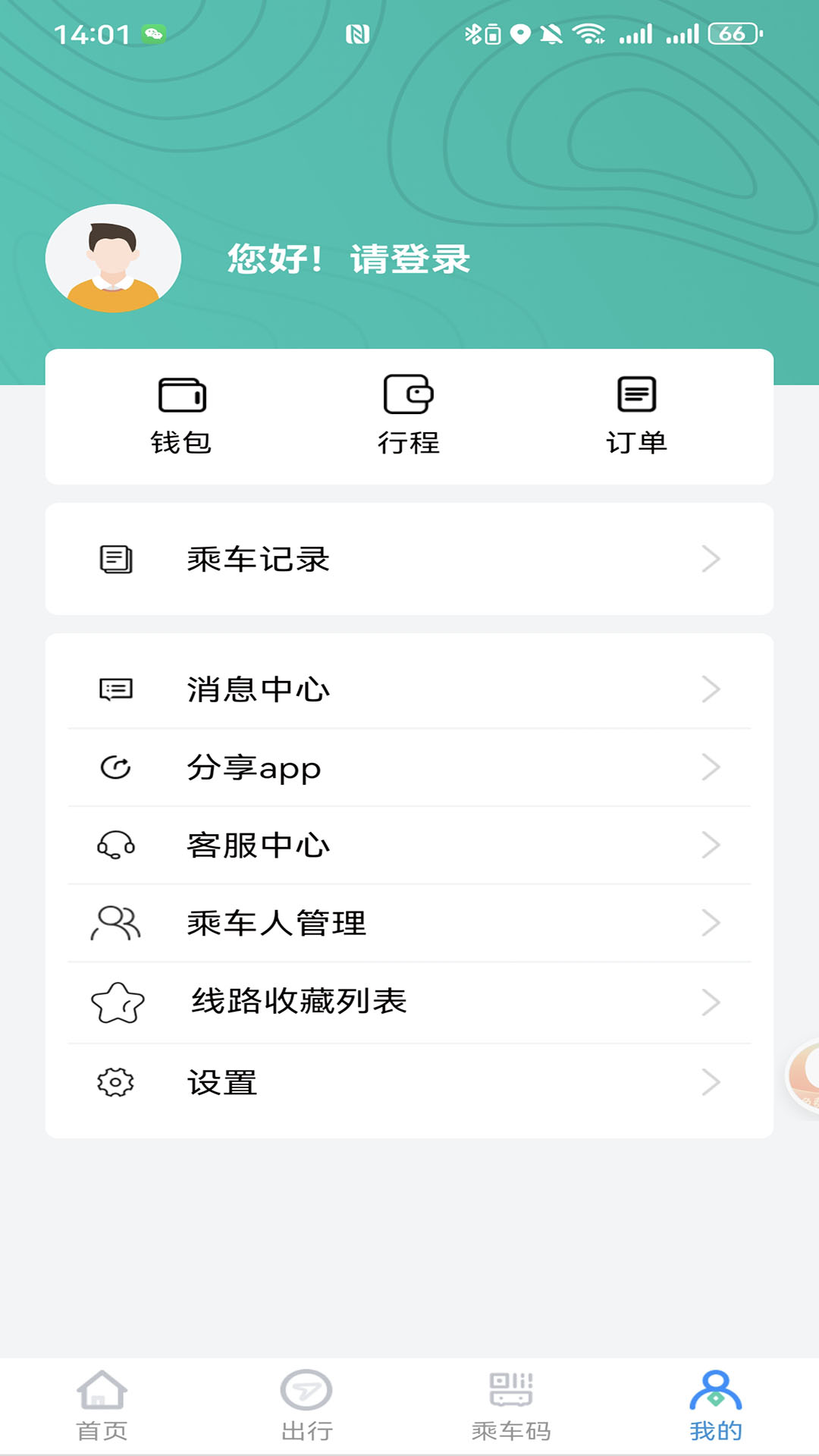Click the 分享app share icon
Screen dimensions: 819x1456
tap(115, 767)
